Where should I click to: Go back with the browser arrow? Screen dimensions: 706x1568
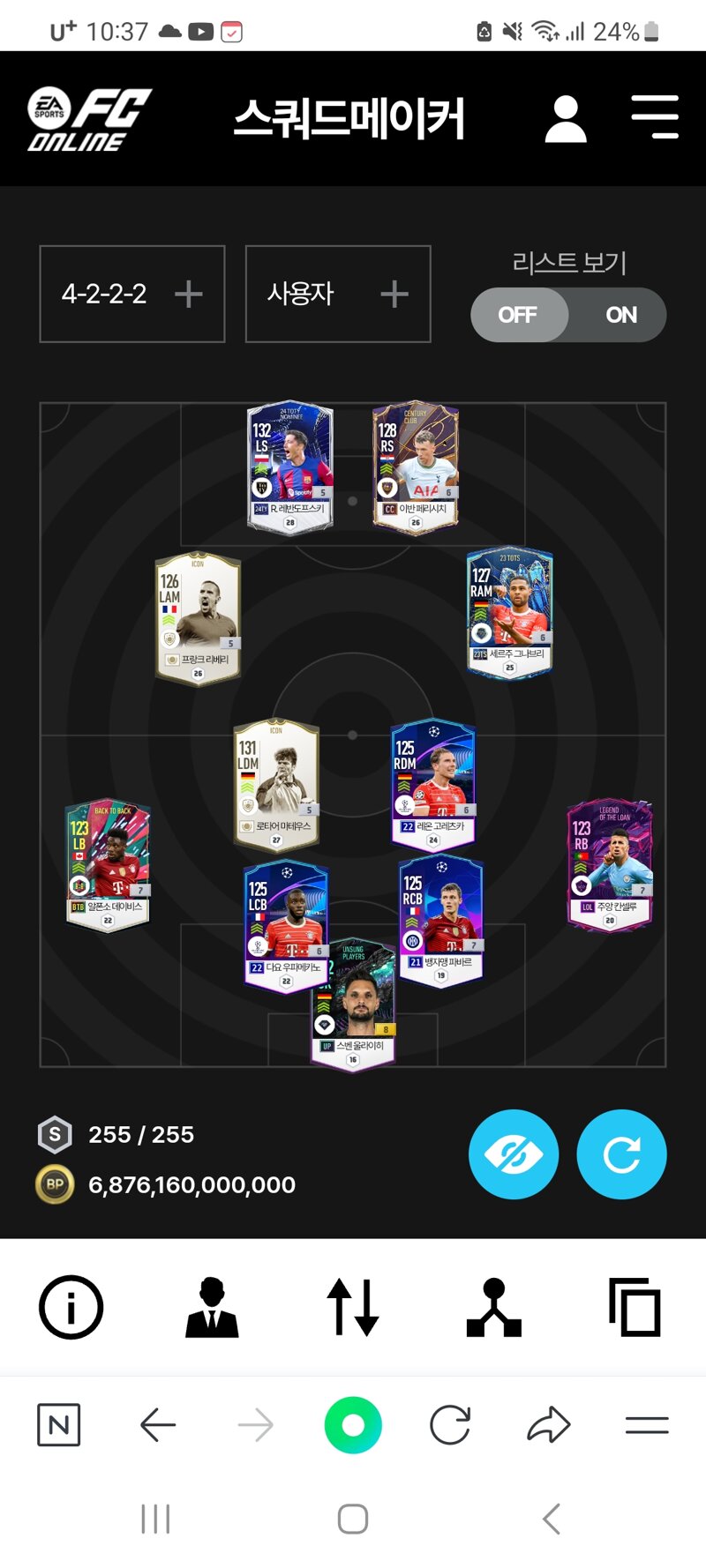pos(158,1424)
